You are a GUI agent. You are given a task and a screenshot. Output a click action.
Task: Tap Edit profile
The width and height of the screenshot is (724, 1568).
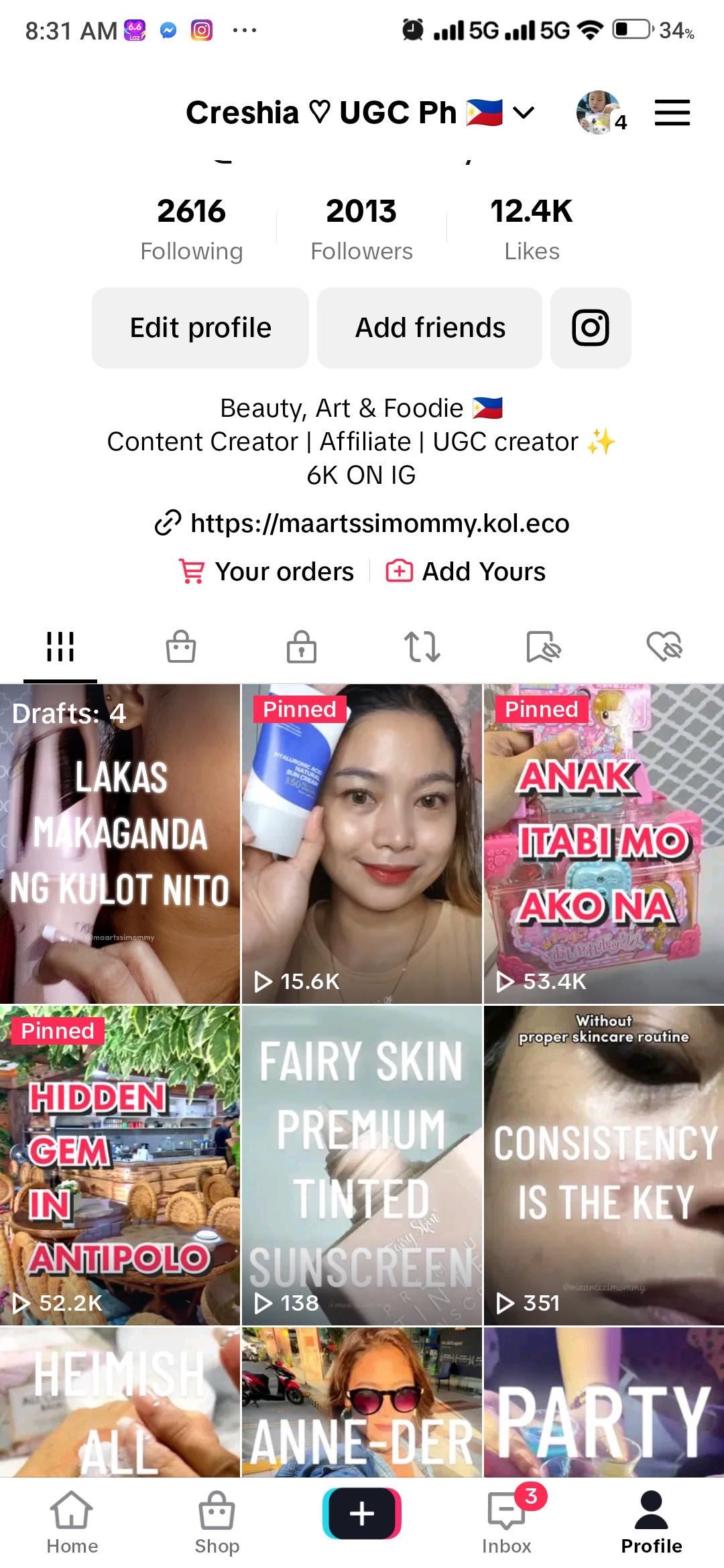pos(200,328)
